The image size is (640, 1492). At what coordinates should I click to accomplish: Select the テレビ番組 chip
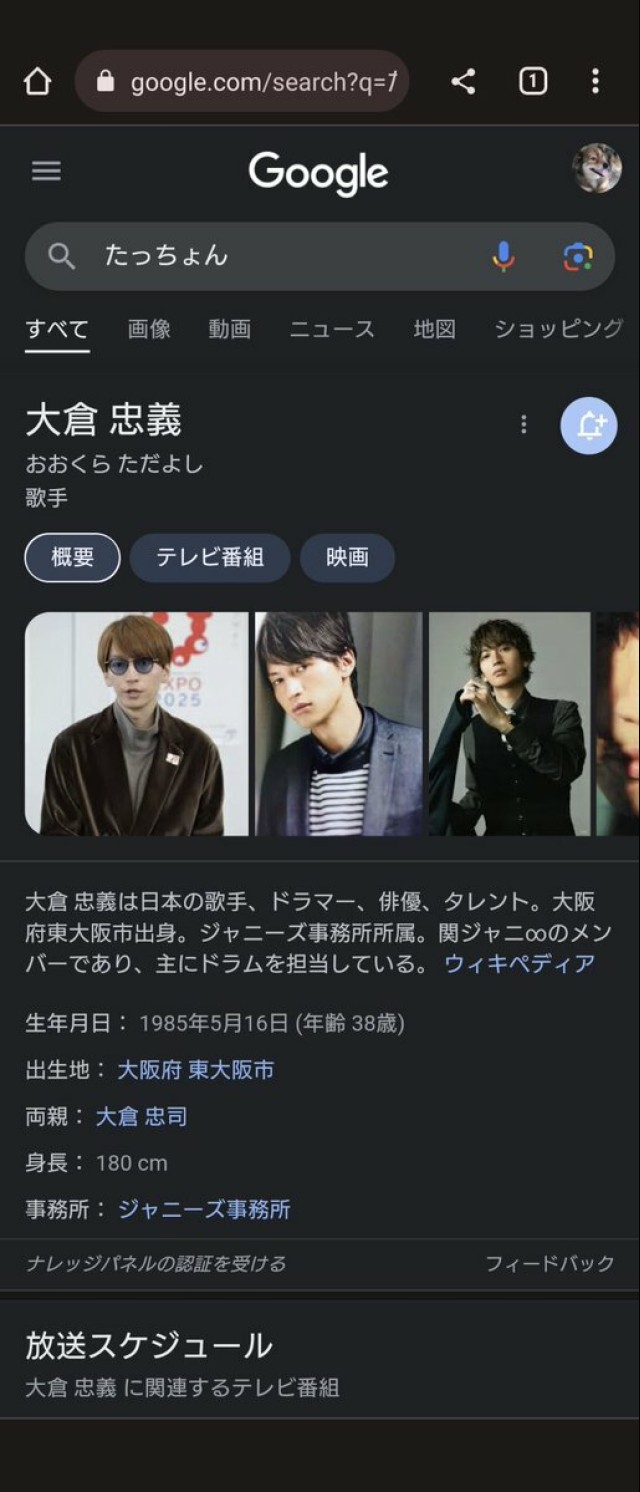coord(210,558)
